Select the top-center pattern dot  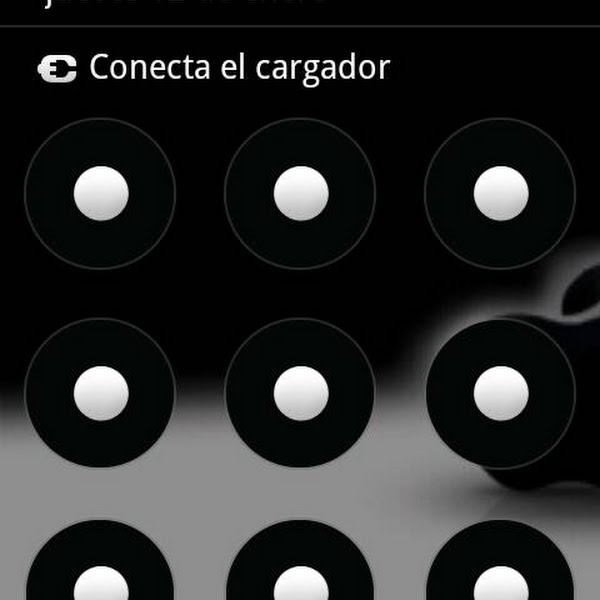pyautogui.click(x=301, y=193)
